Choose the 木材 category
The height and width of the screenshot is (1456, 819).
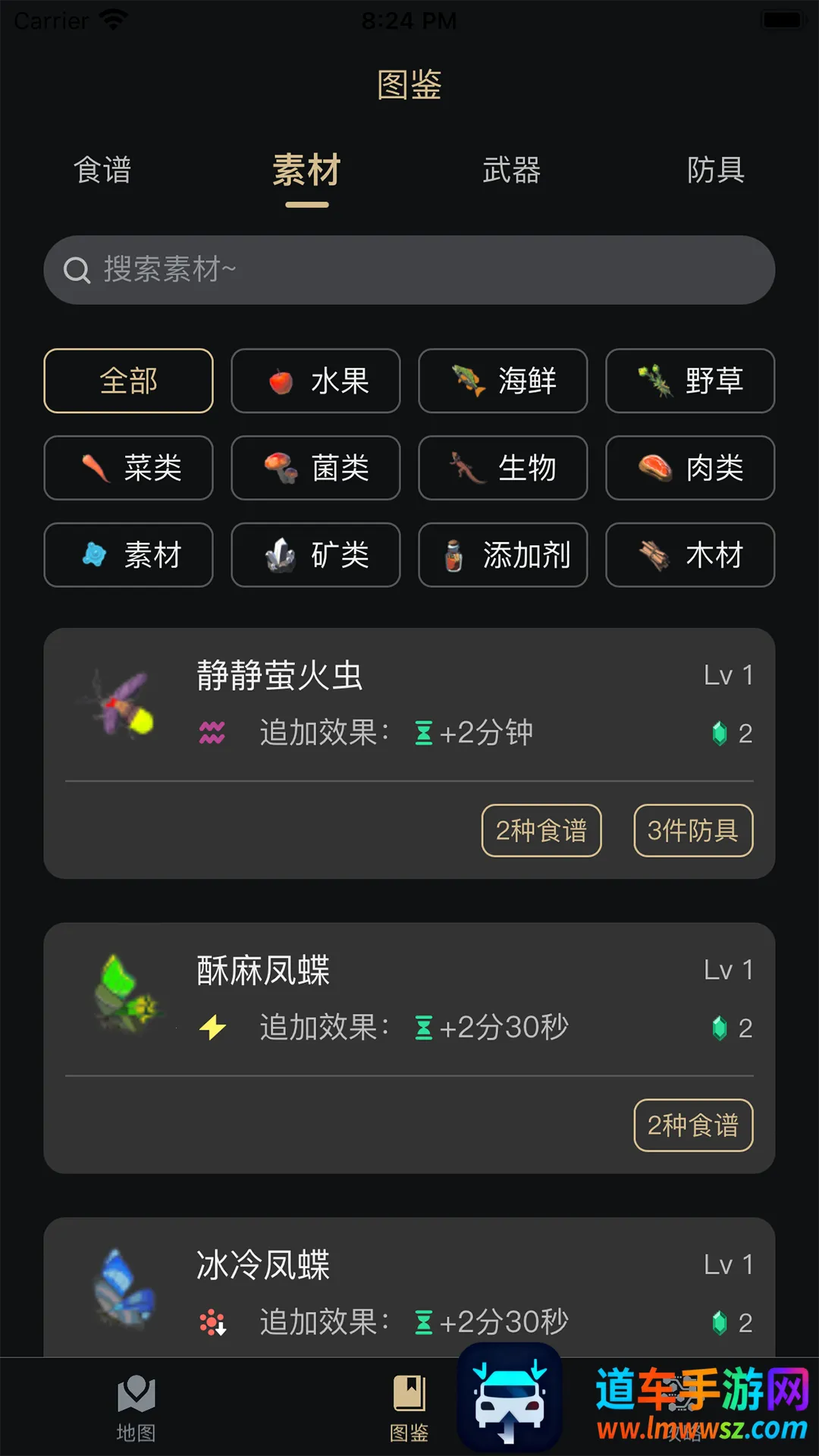(690, 555)
